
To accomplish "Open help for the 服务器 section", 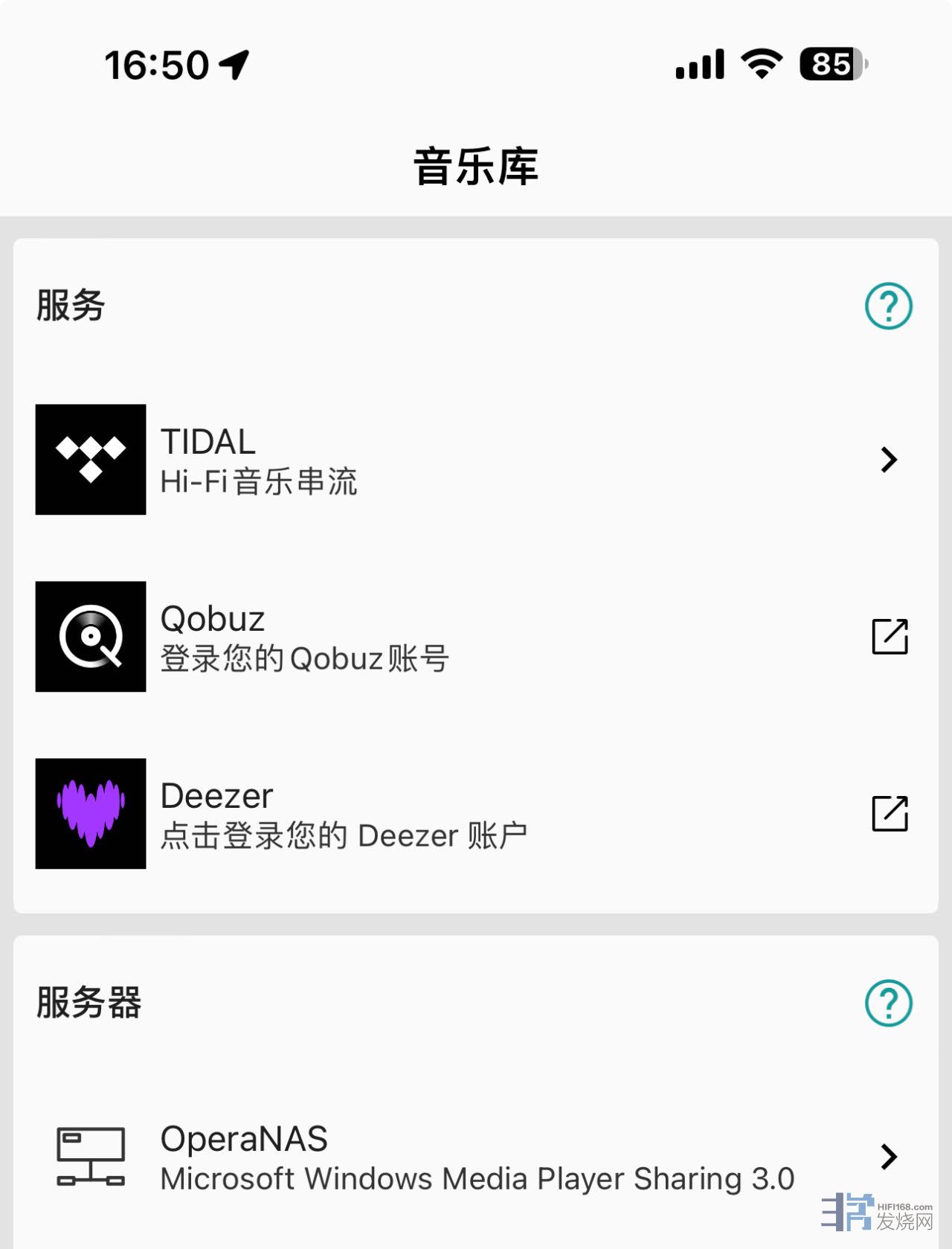I will click(888, 1003).
